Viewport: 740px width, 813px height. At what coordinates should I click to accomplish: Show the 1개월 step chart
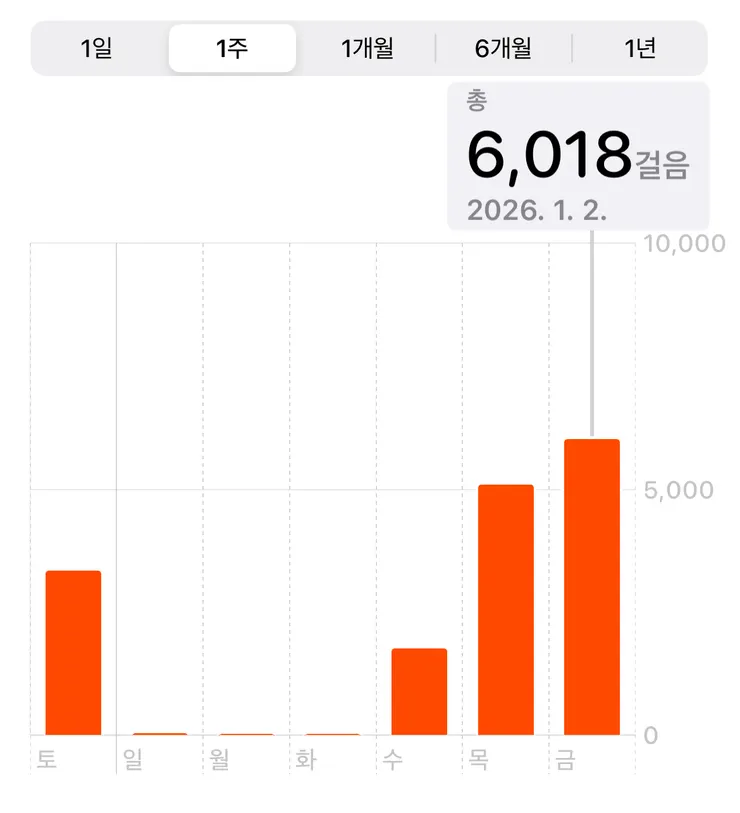[x=367, y=48]
